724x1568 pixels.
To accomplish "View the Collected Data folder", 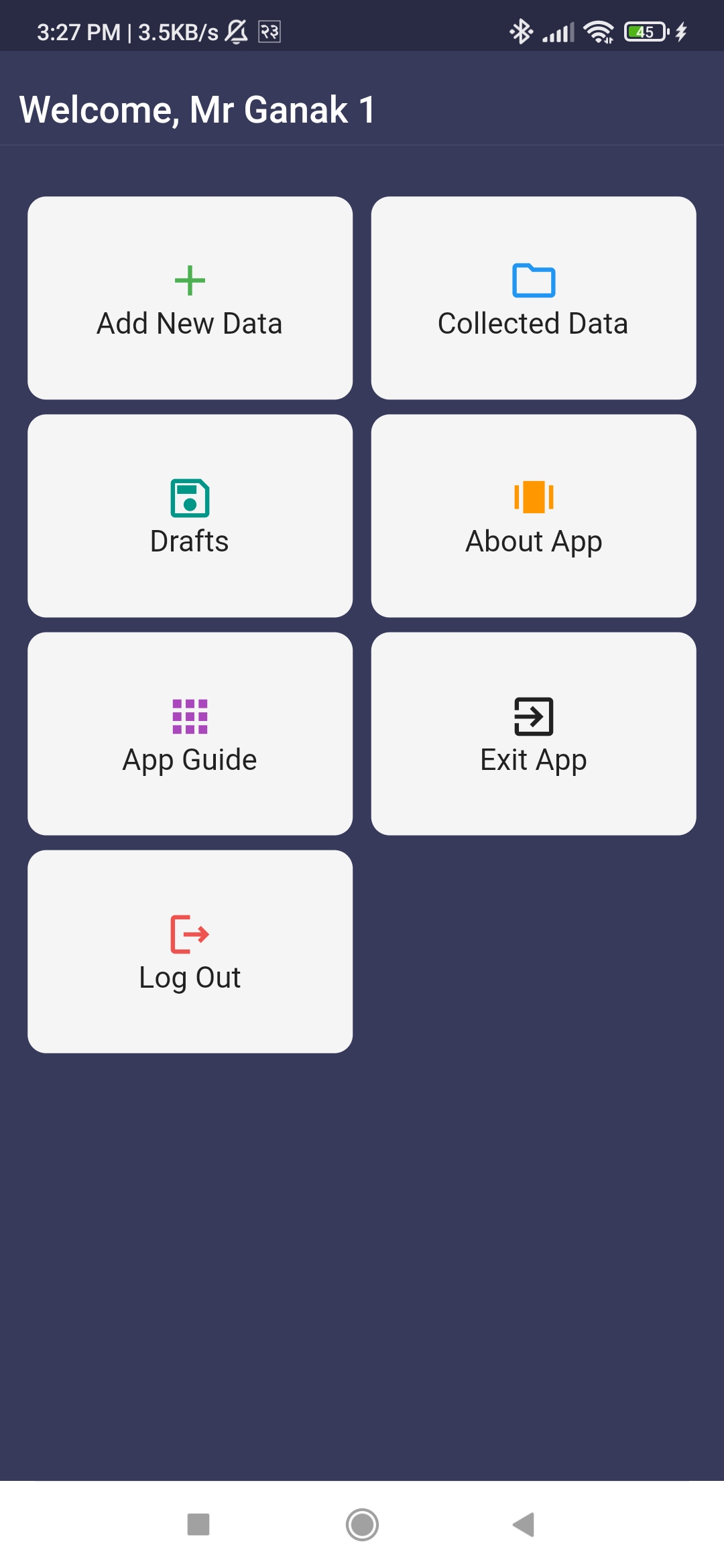I will pos(534,298).
